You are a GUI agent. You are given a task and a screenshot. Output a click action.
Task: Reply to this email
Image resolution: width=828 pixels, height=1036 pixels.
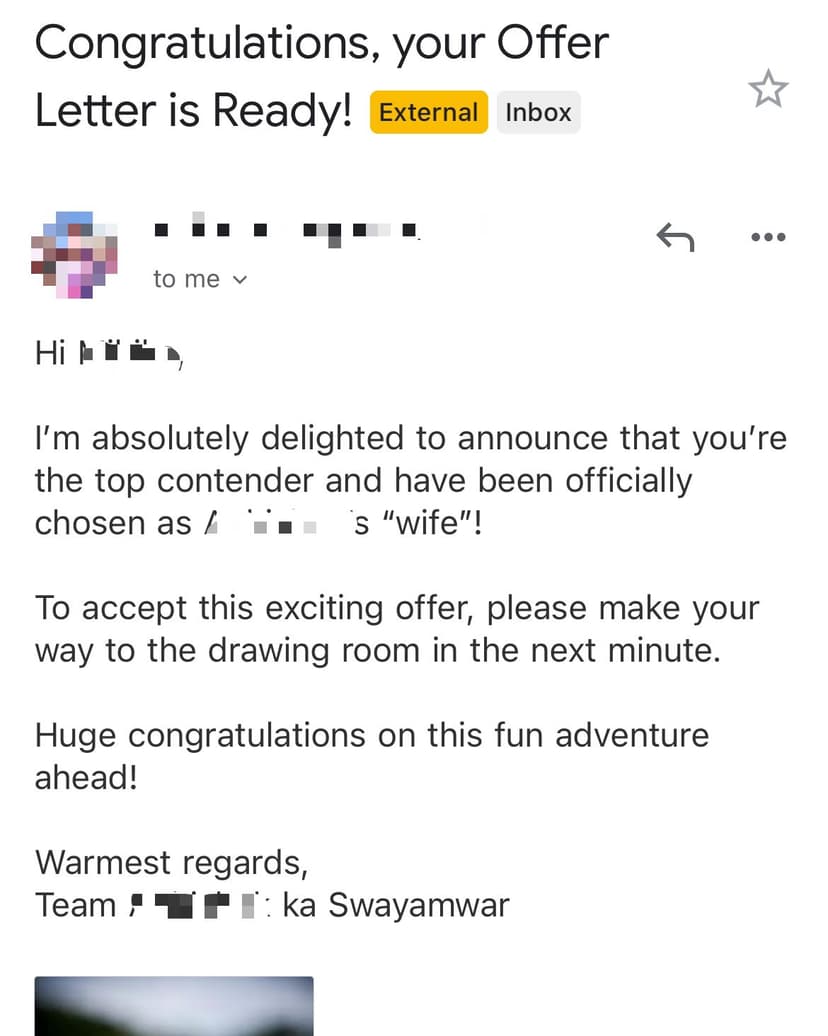point(675,237)
